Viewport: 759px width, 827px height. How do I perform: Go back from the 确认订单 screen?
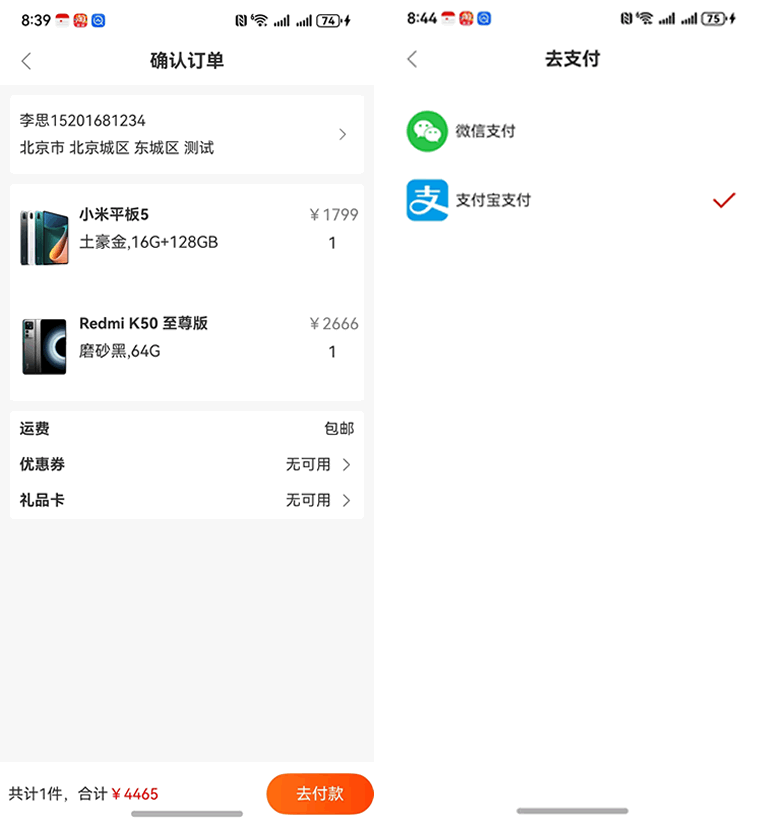26,61
